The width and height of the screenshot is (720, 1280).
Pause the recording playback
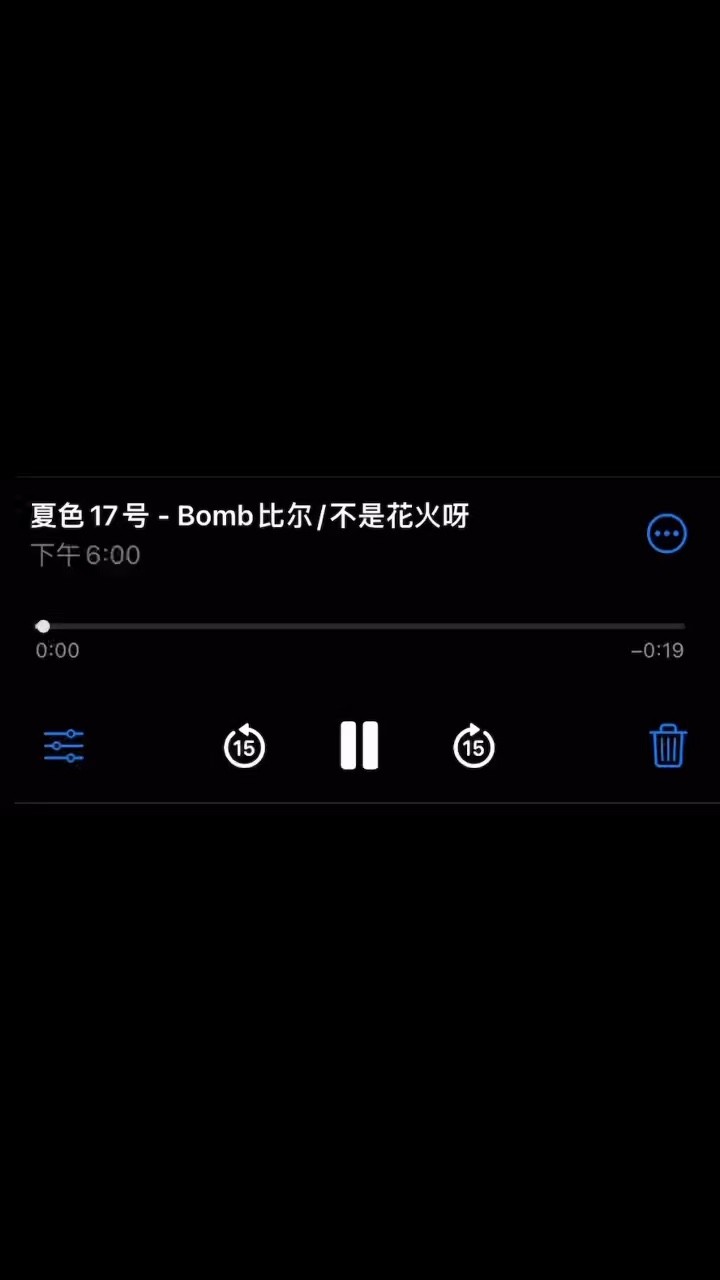[x=359, y=745]
